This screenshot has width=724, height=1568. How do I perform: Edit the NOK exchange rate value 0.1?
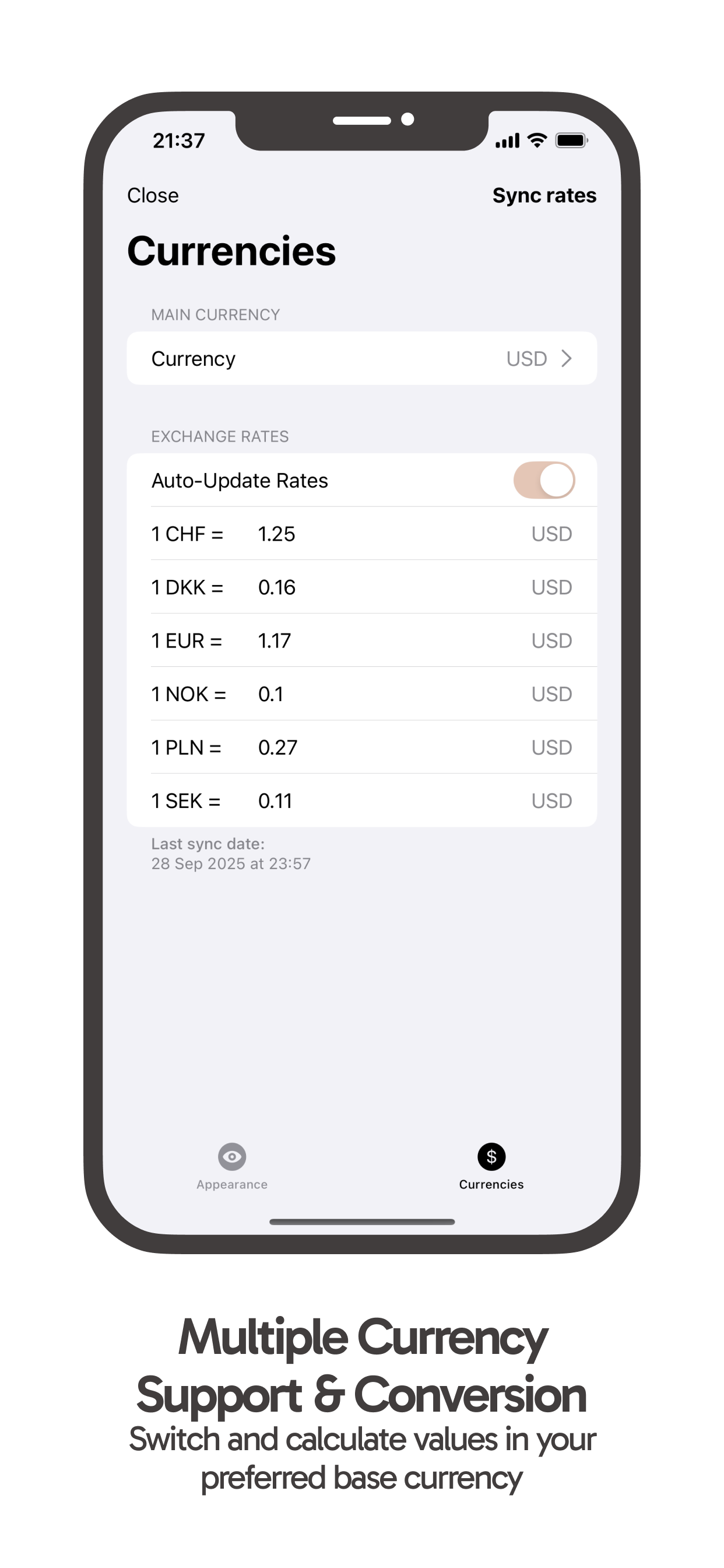[269, 694]
